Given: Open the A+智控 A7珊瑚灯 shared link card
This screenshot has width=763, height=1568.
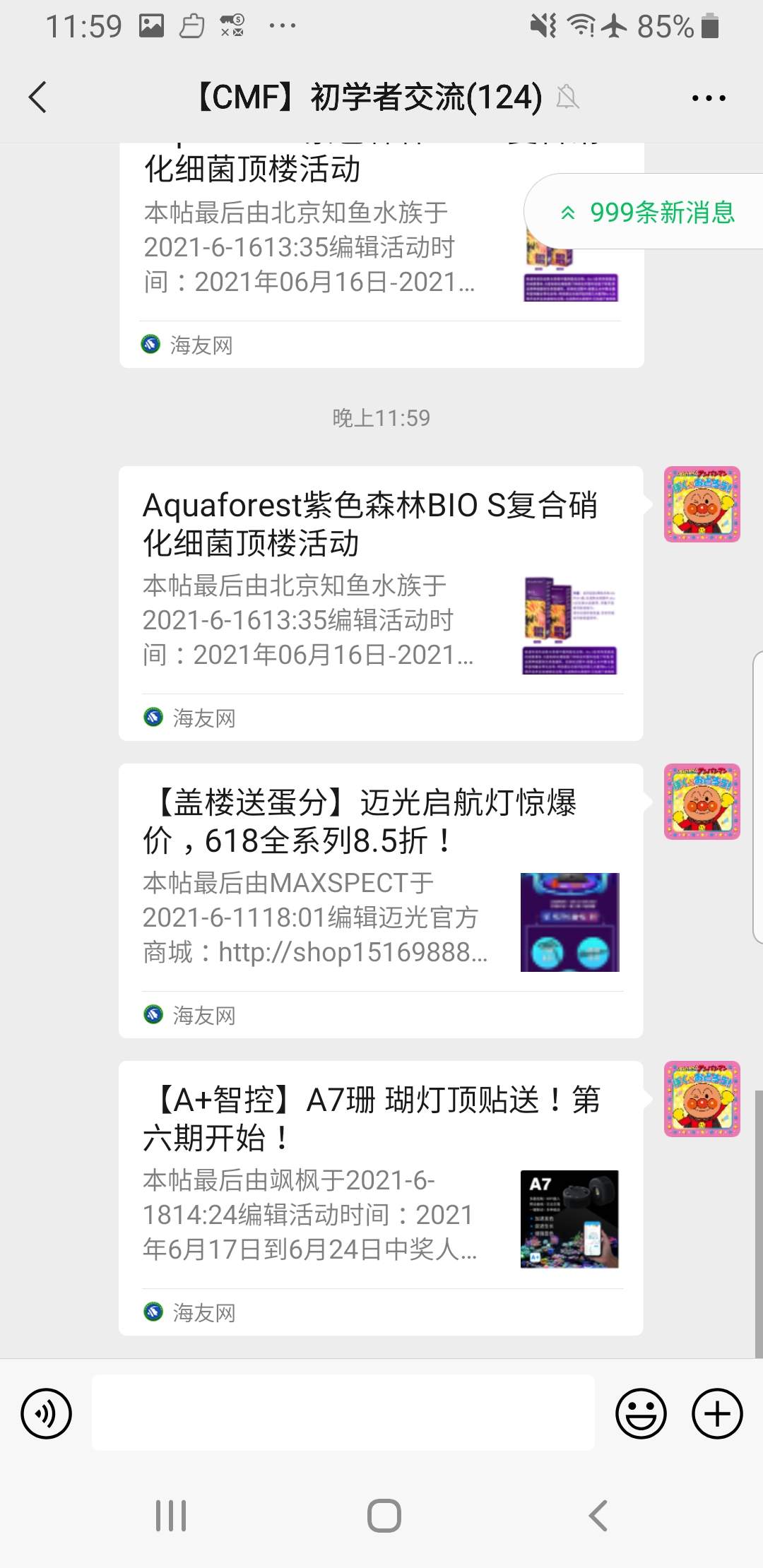Looking at the screenshot, I should pyautogui.click(x=381, y=1198).
